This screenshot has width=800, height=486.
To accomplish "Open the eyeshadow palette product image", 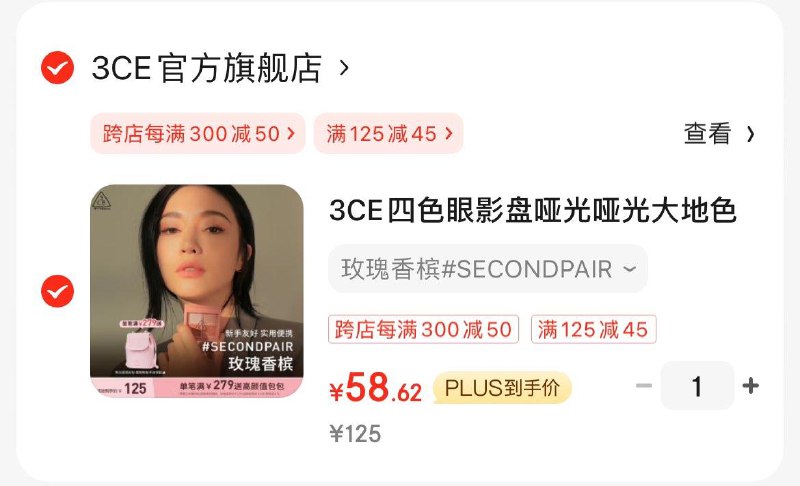I will (197, 291).
